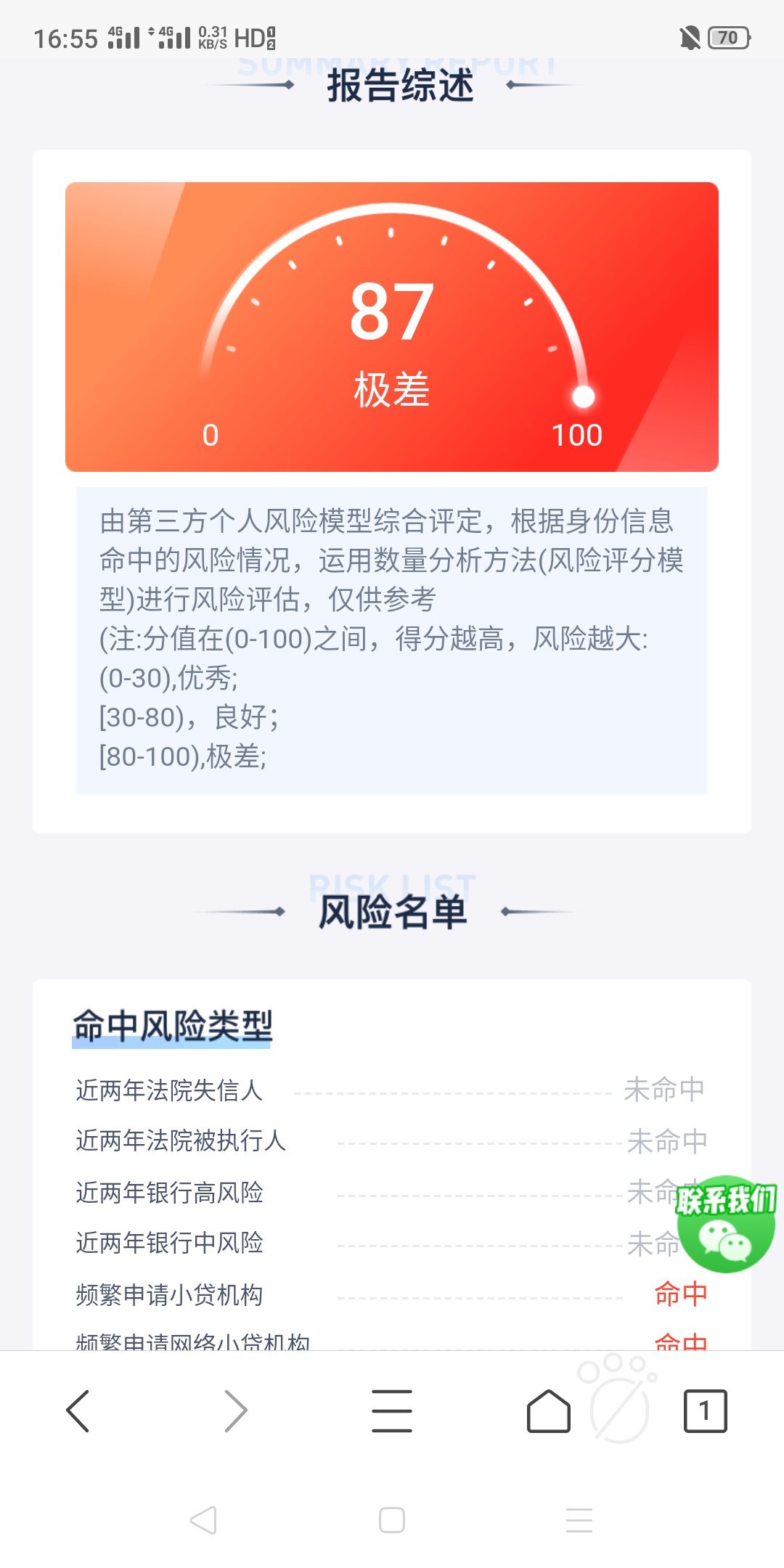Go back using the browser back arrow
The height and width of the screenshot is (1568, 784).
click(x=78, y=1411)
